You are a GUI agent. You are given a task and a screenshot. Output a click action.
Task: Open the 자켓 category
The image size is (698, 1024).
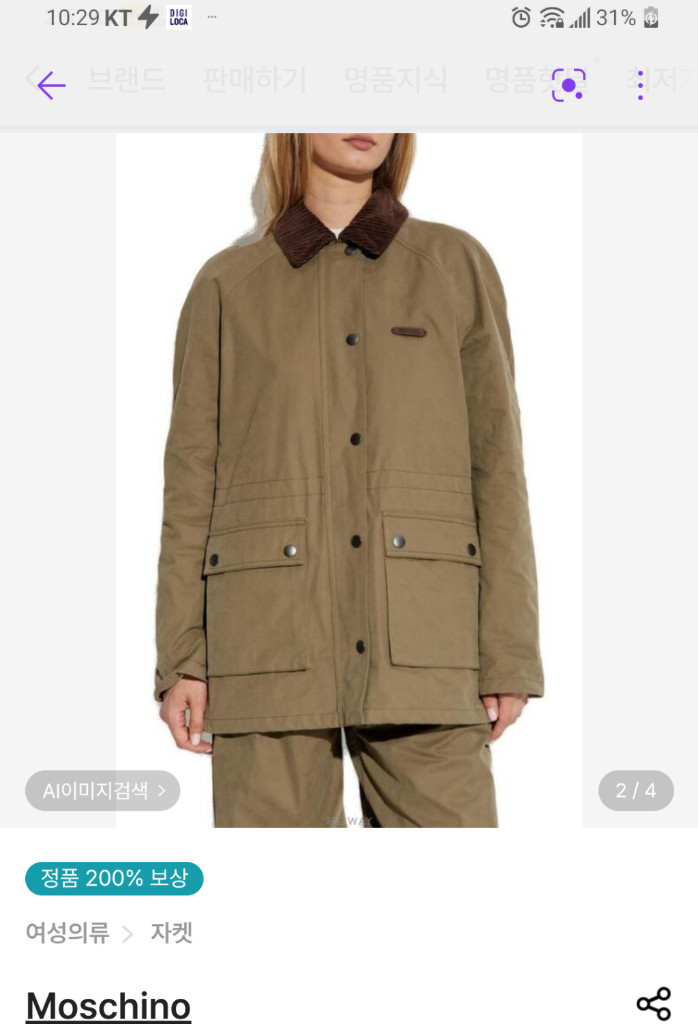[x=171, y=933]
